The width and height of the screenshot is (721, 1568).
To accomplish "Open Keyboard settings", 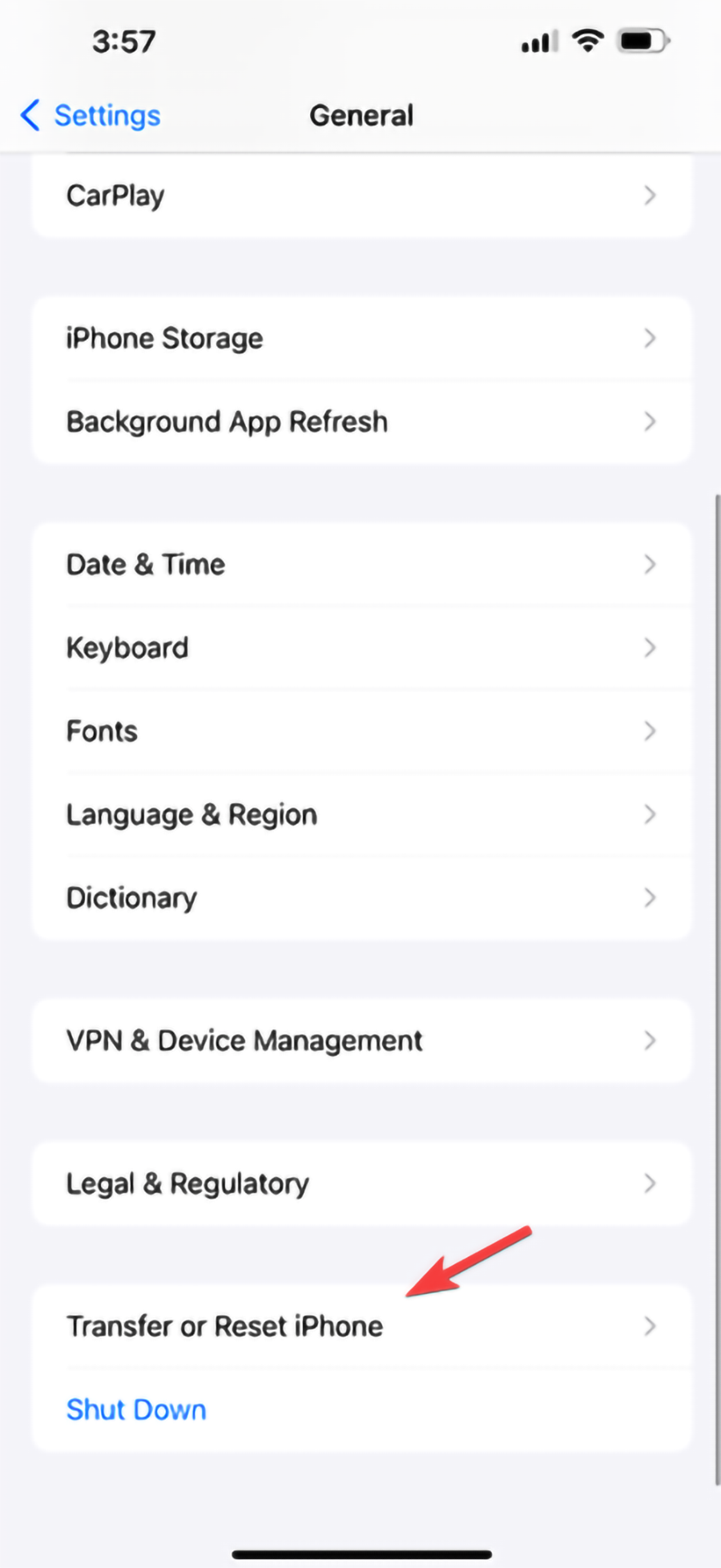I will coord(361,647).
